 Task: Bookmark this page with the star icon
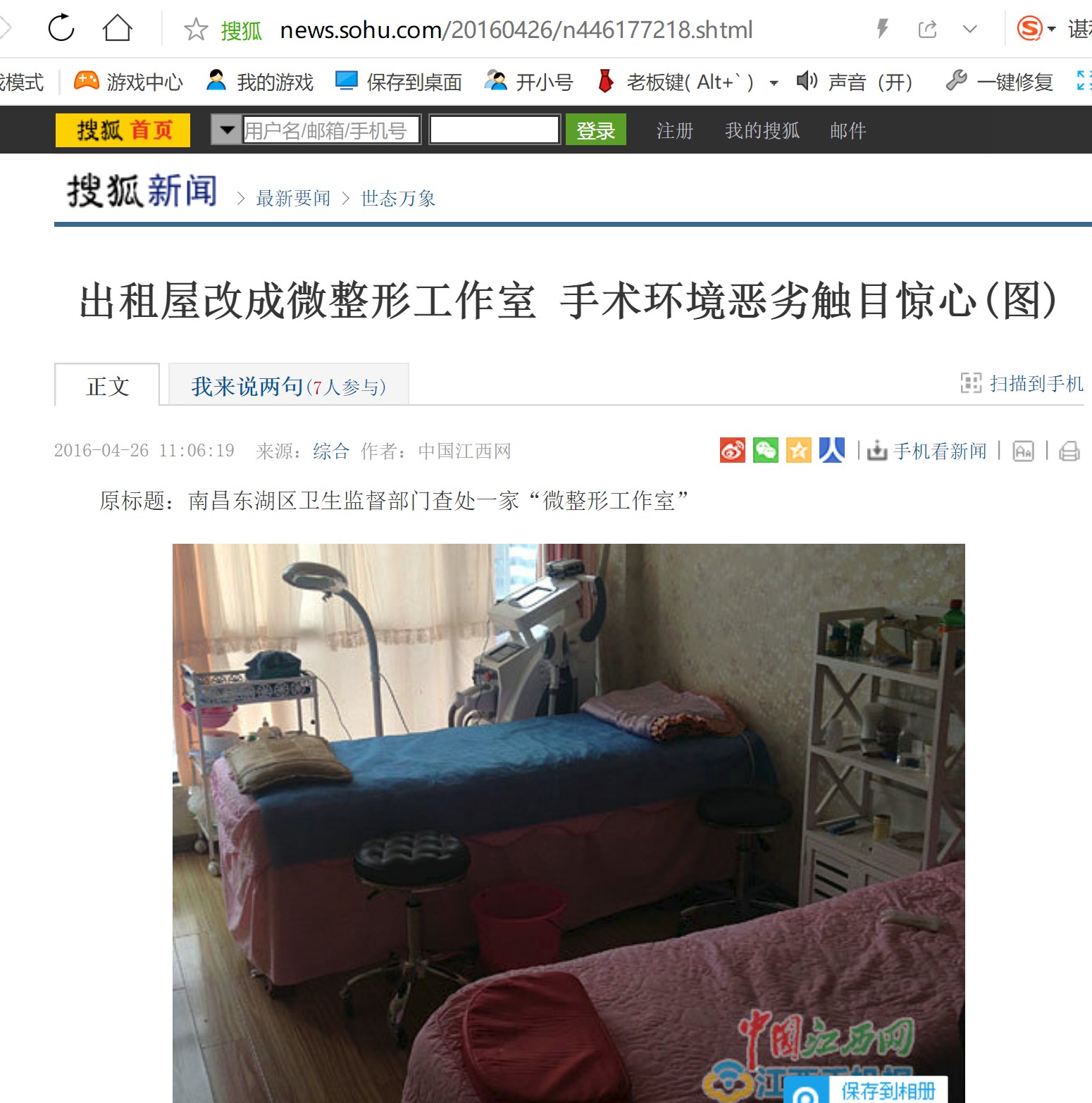point(195,30)
